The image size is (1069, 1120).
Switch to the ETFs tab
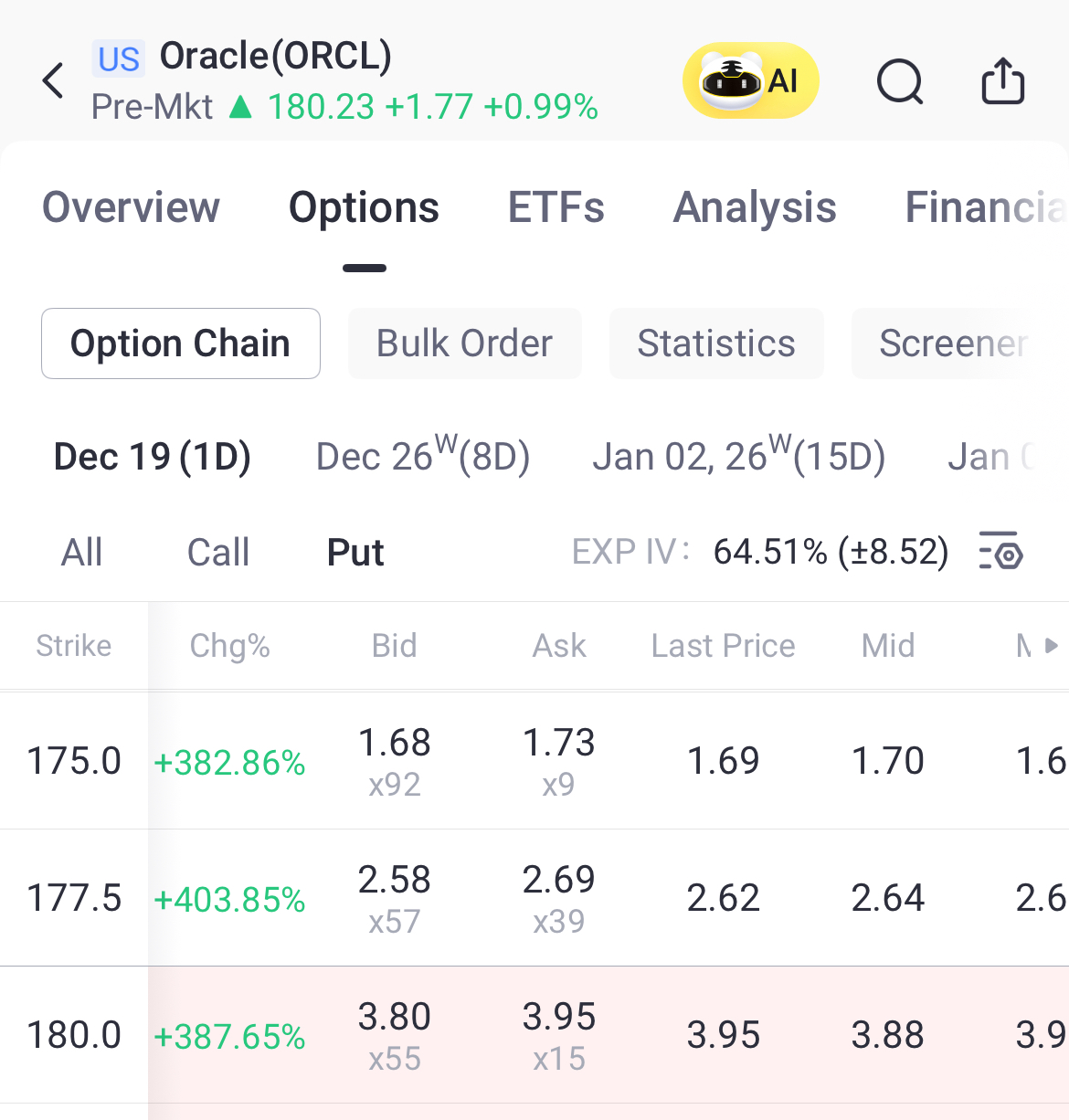tap(556, 207)
